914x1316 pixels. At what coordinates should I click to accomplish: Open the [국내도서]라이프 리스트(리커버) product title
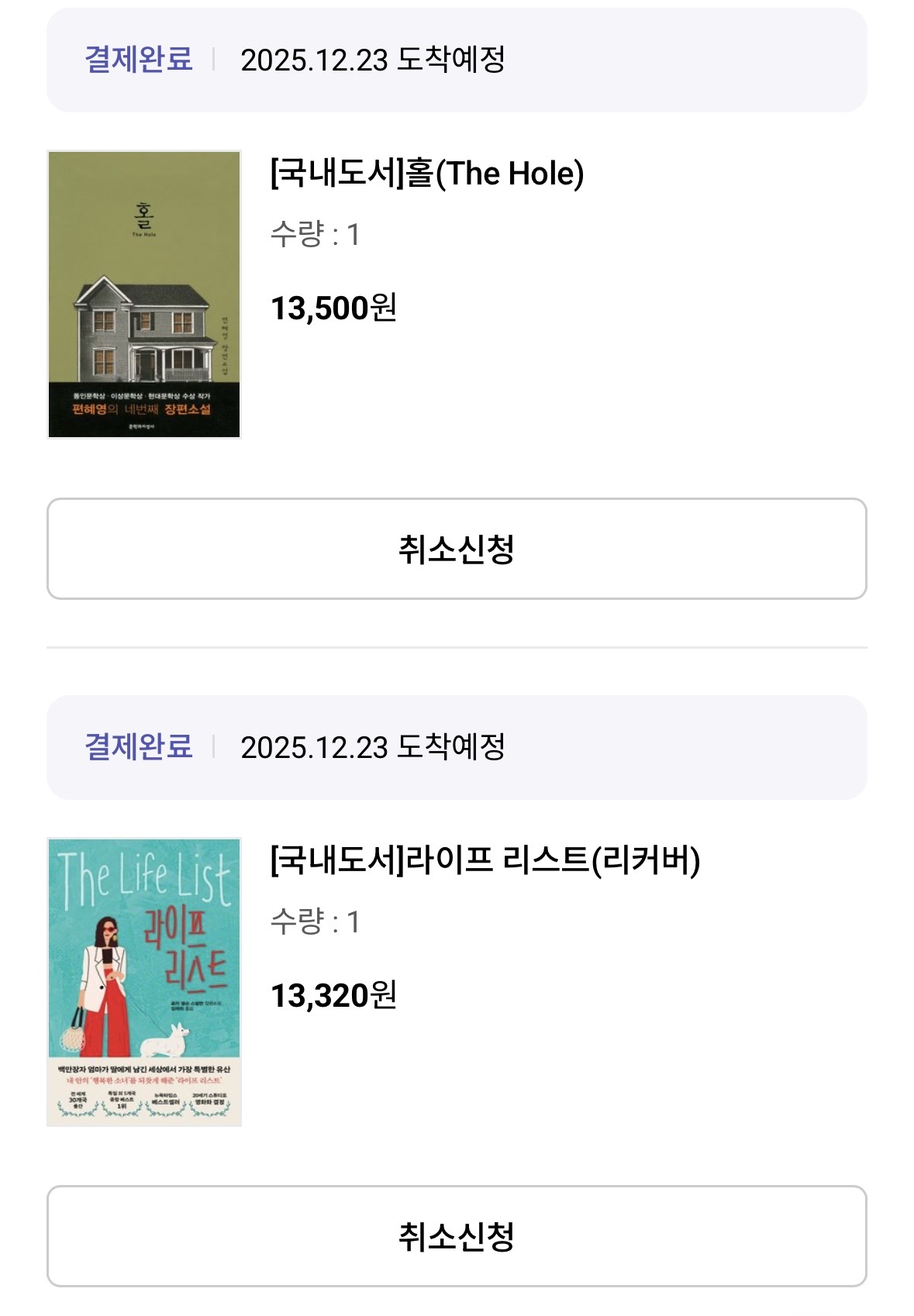485,860
